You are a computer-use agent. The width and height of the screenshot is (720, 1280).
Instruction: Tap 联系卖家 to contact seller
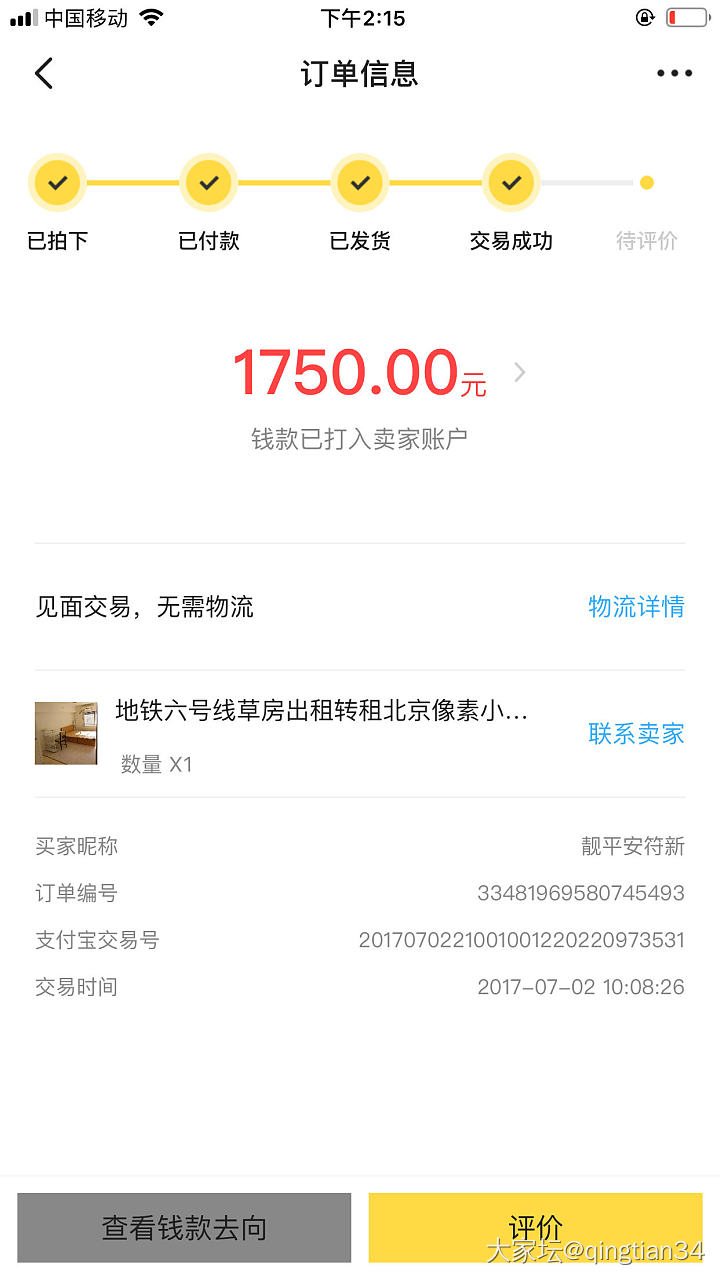tap(636, 734)
